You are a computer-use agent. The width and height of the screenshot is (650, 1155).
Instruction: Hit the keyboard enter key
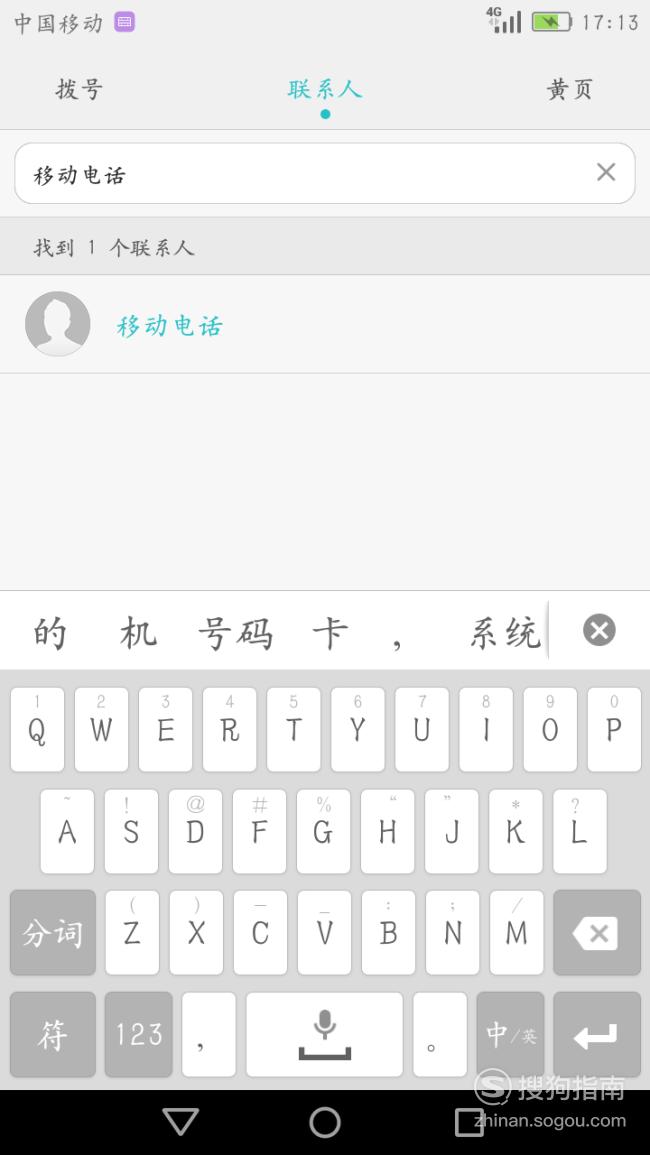[597, 1034]
